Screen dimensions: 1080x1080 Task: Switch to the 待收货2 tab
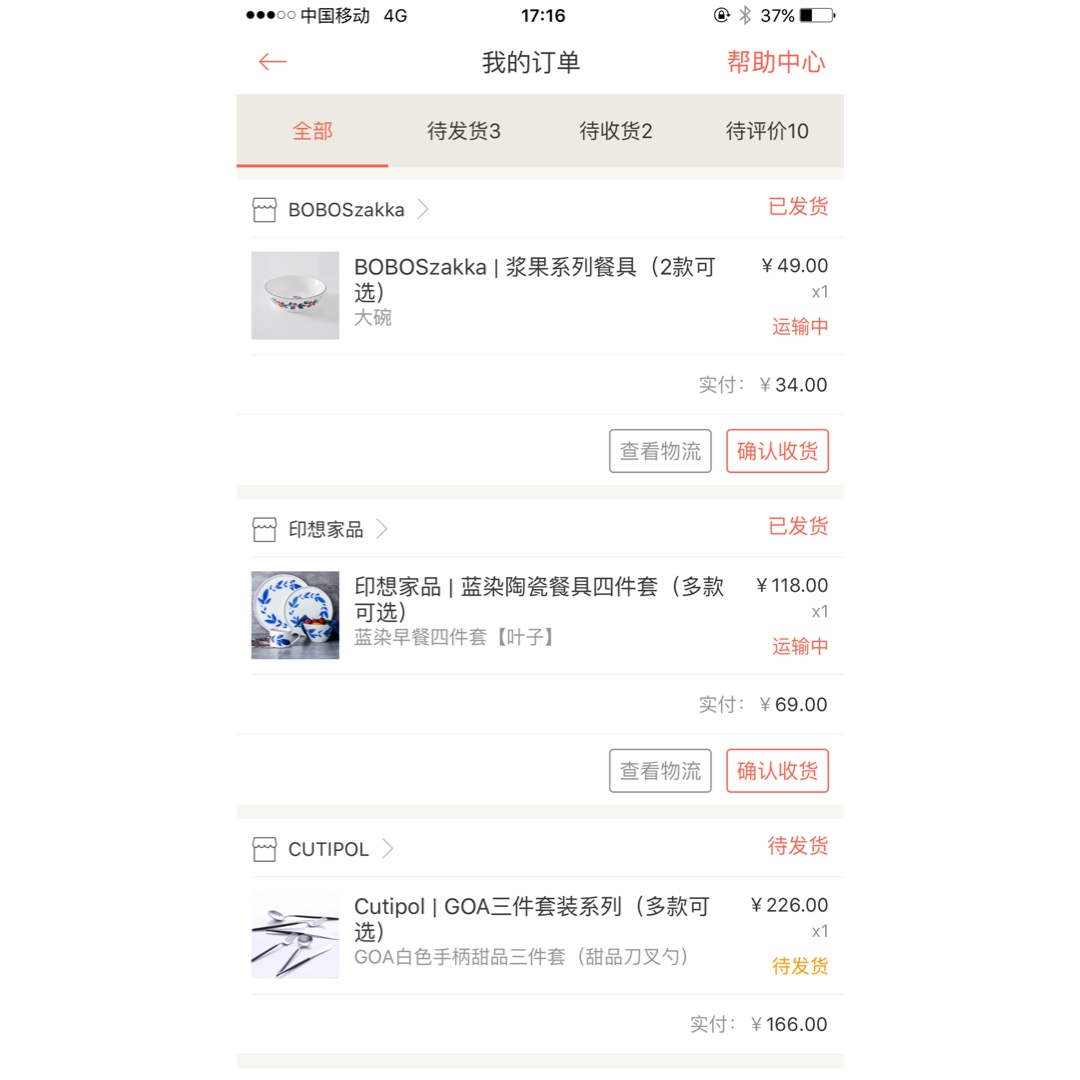(x=616, y=131)
